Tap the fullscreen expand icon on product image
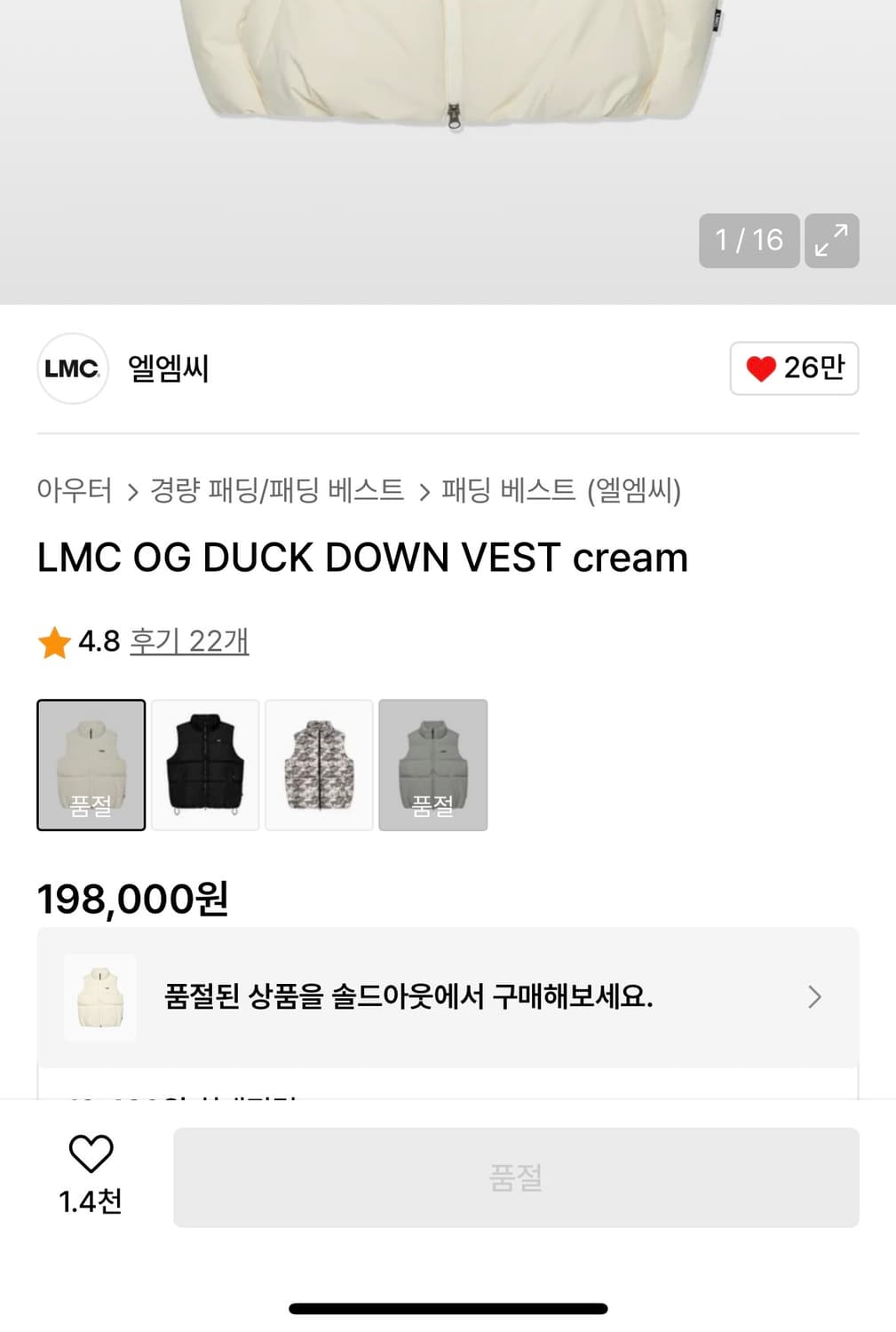 pyautogui.click(x=831, y=241)
